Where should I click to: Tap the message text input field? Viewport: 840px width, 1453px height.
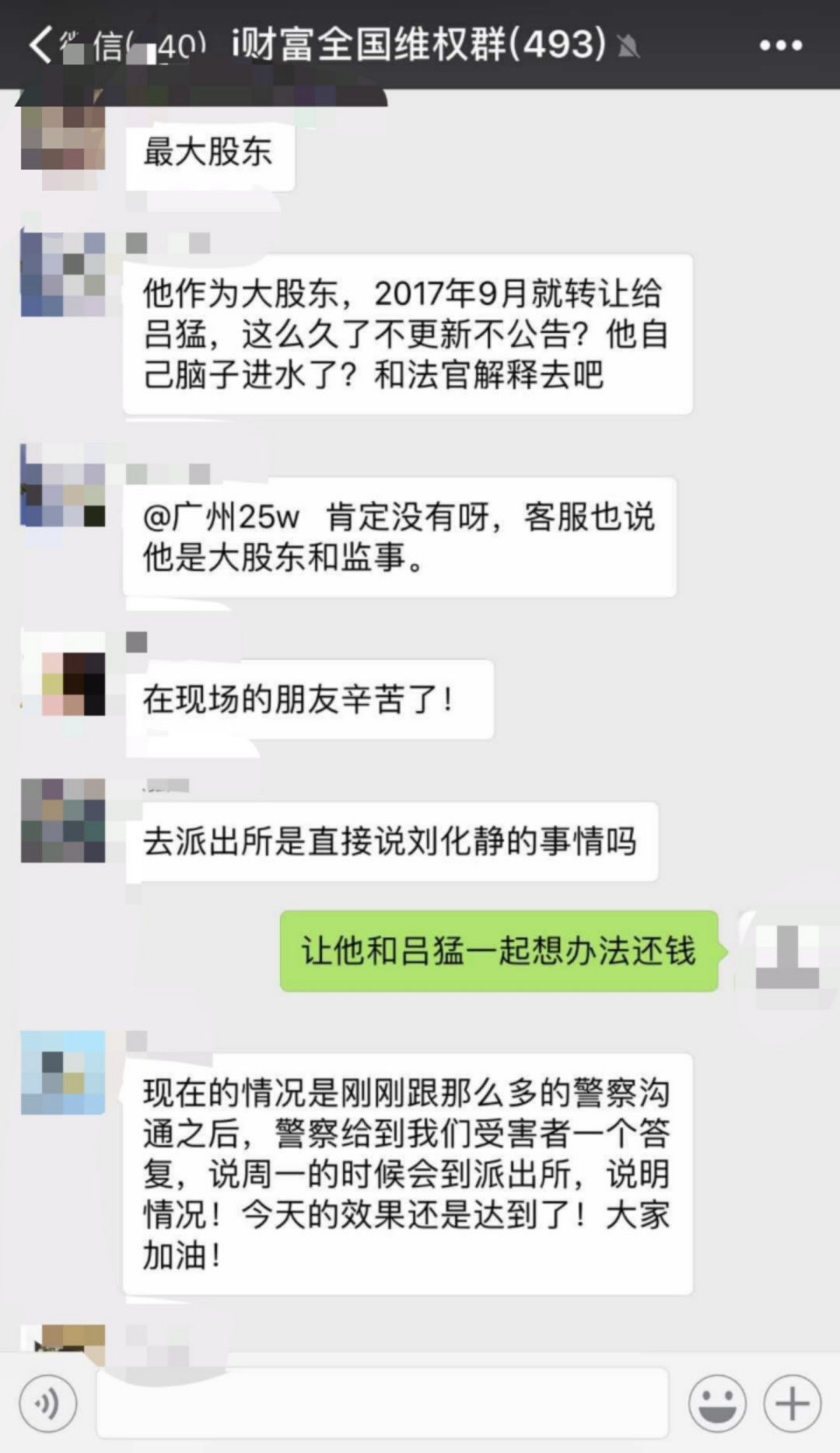coord(382,1404)
